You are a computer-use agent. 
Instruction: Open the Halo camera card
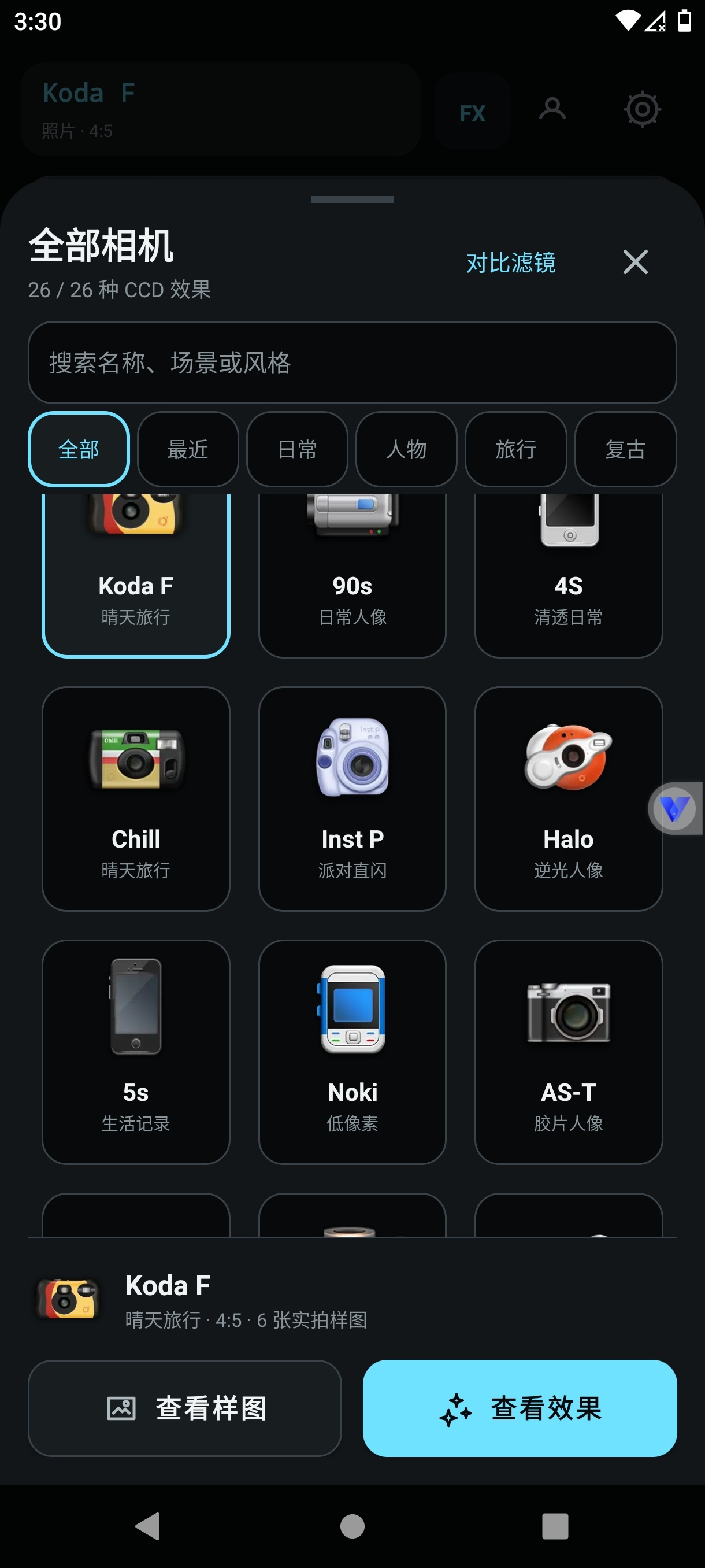568,798
